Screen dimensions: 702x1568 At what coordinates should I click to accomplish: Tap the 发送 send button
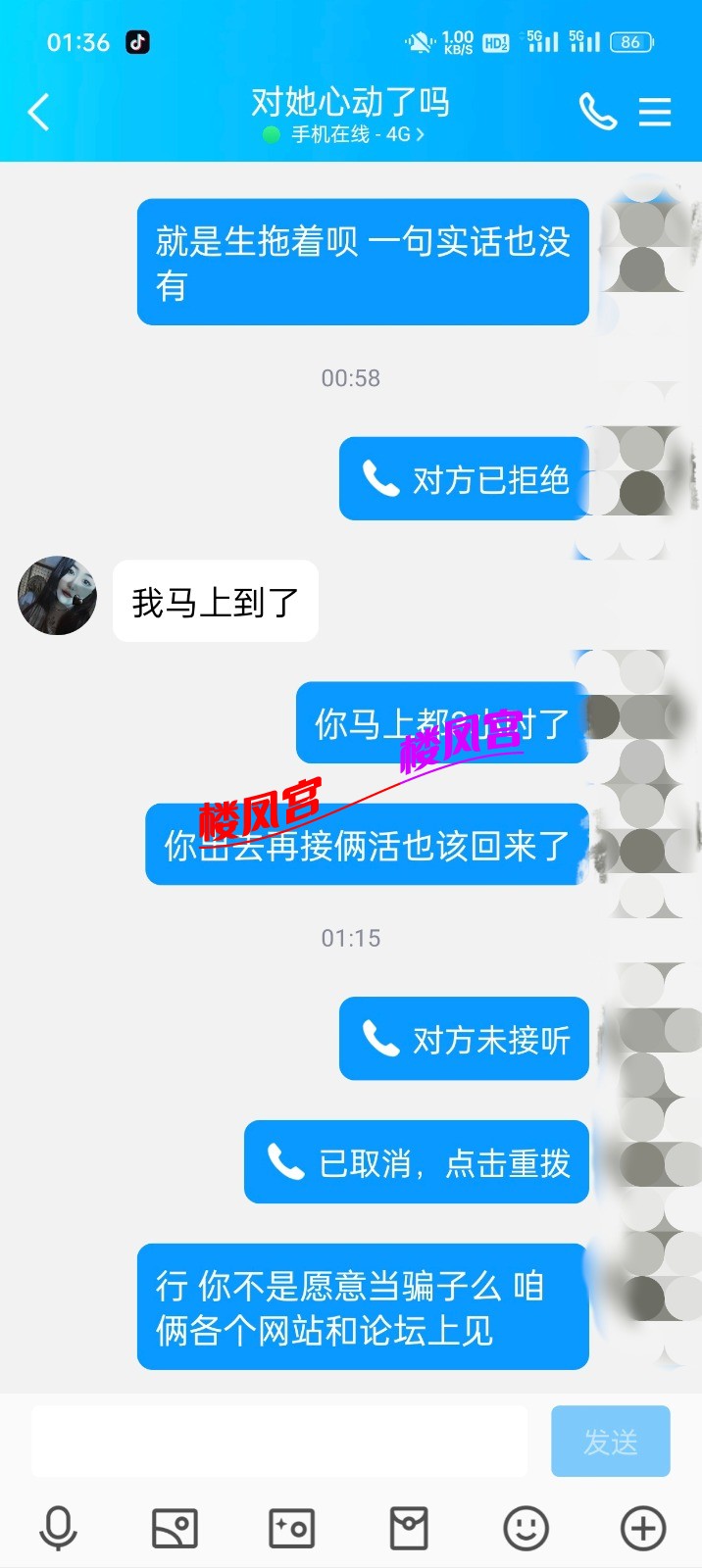click(610, 1442)
